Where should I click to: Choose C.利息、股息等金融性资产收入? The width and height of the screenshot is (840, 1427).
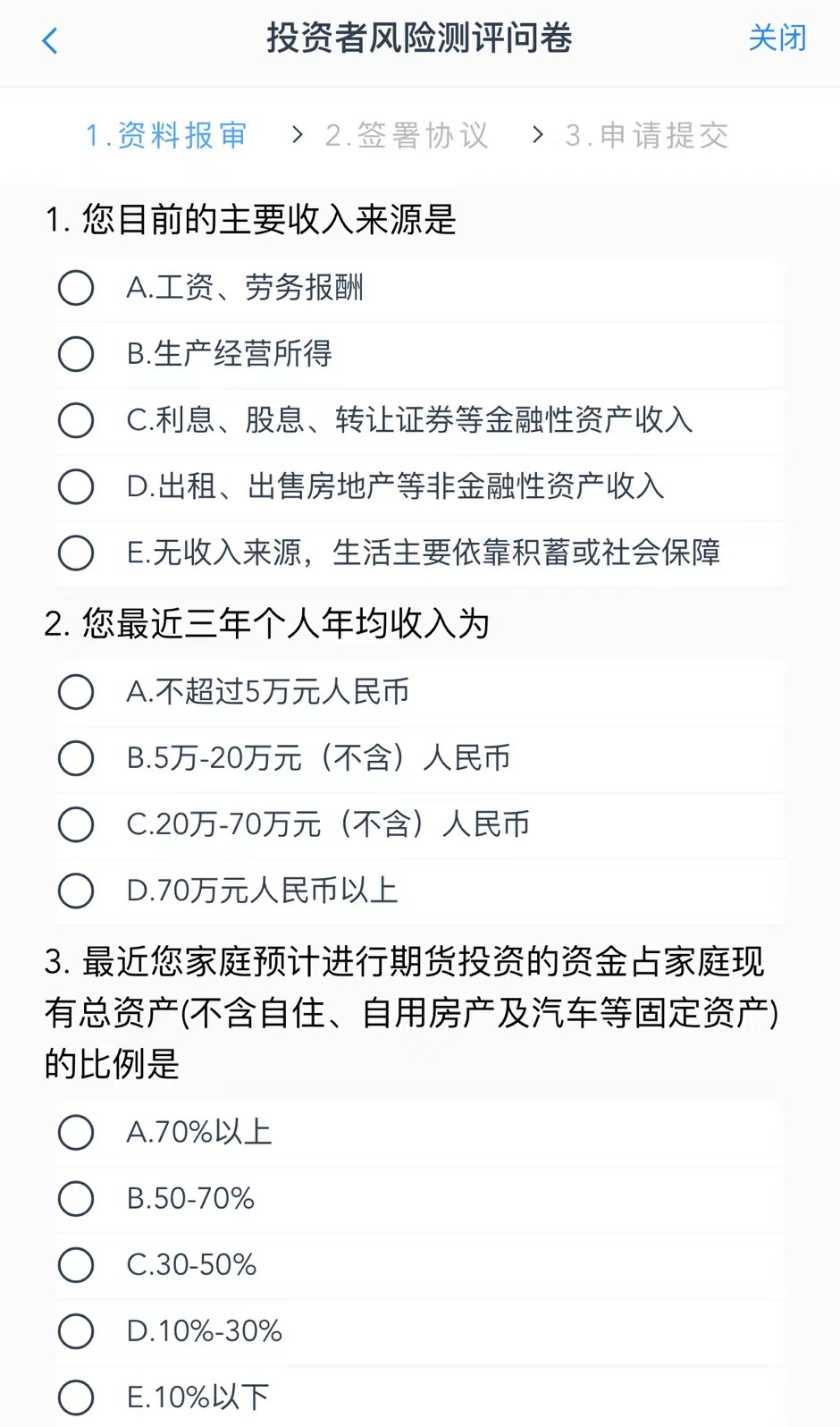coord(75,421)
